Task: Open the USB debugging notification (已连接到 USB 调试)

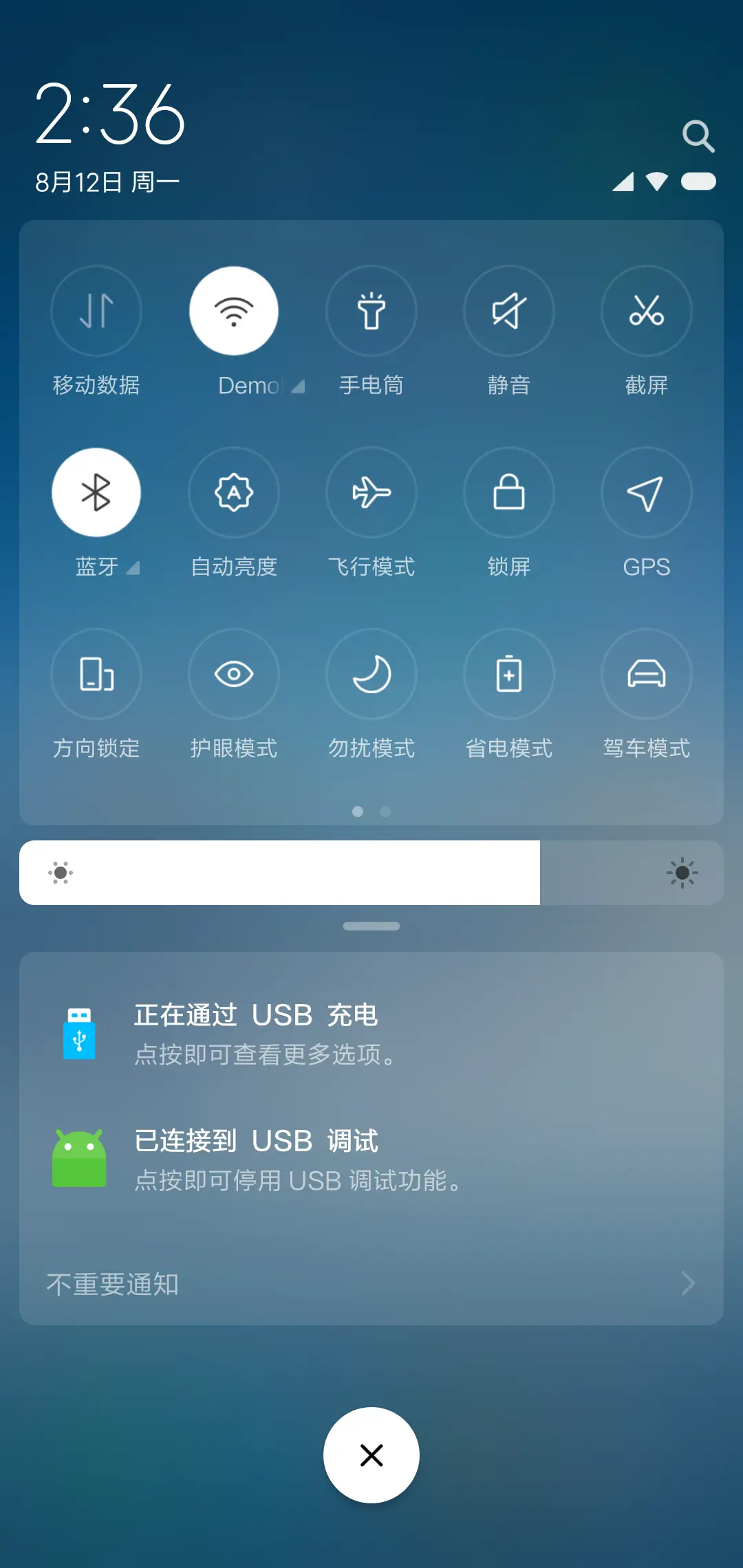Action: (x=371, y=1159)
